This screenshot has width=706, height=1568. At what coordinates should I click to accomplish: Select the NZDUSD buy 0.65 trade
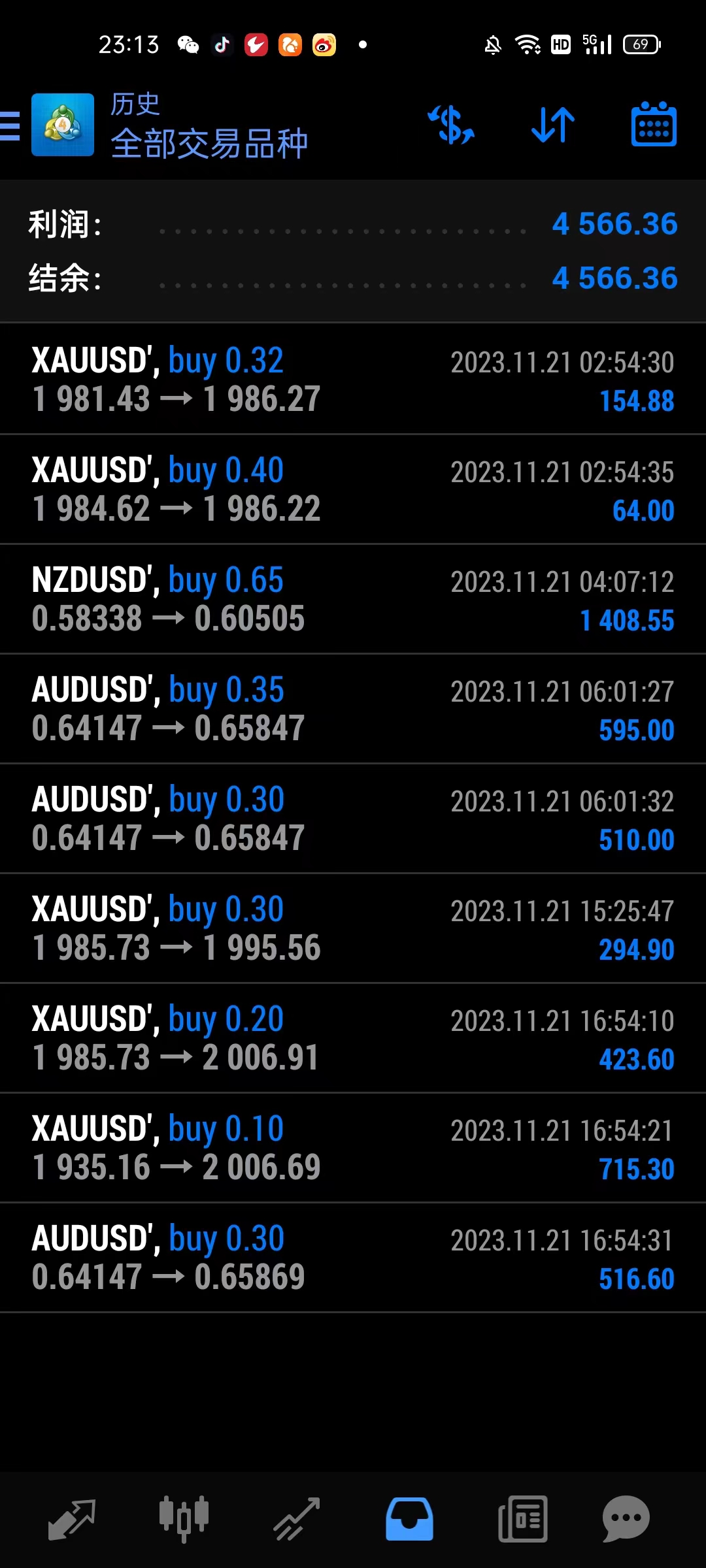(x=353, y=599)
